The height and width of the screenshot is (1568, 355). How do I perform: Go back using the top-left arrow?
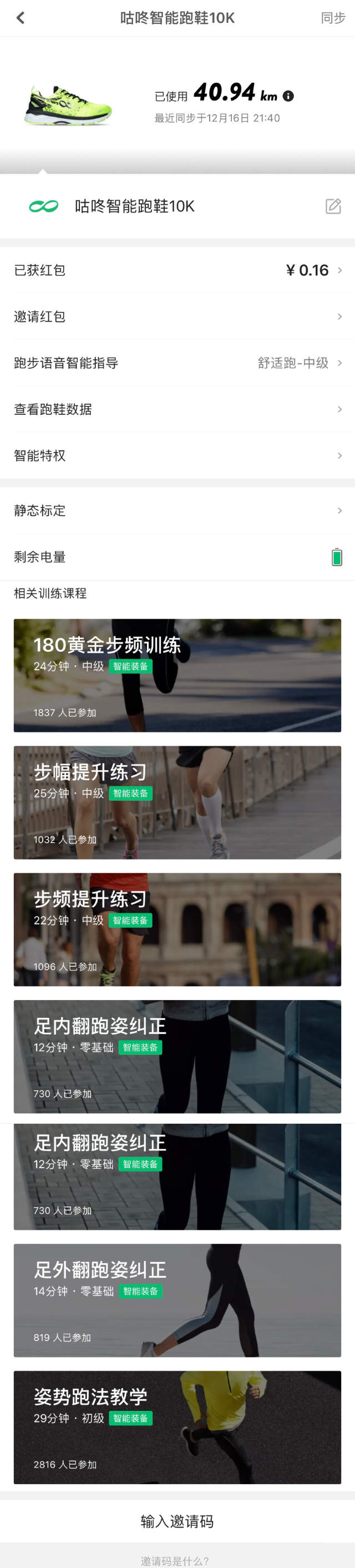pos(20,18)
